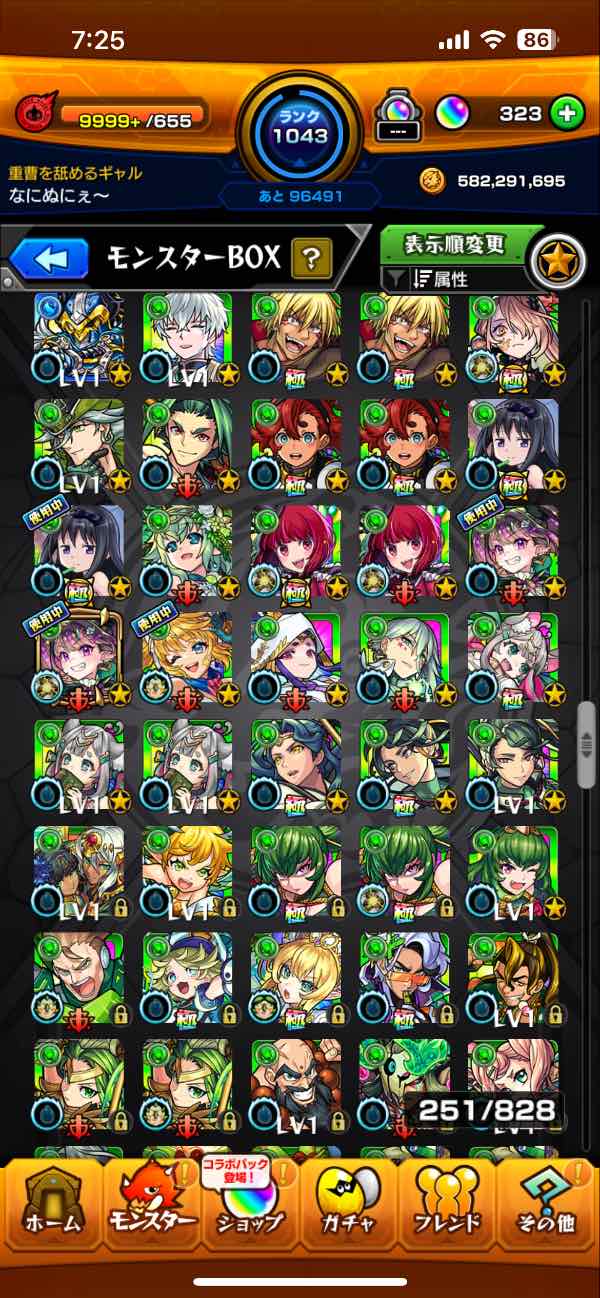Screen dimensions: 600x1298
Task: Tap the gold star favorites button
Action: pos(556,260)
